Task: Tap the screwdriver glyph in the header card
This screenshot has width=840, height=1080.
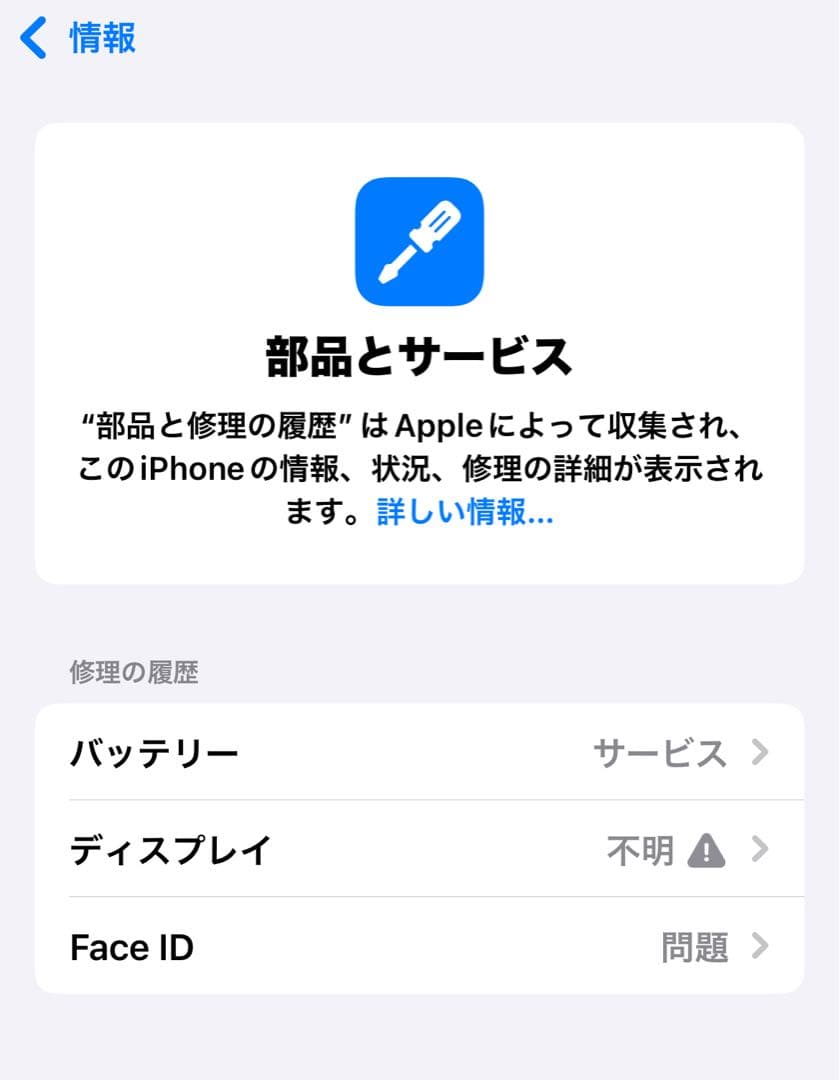Action: pos(420,240)
